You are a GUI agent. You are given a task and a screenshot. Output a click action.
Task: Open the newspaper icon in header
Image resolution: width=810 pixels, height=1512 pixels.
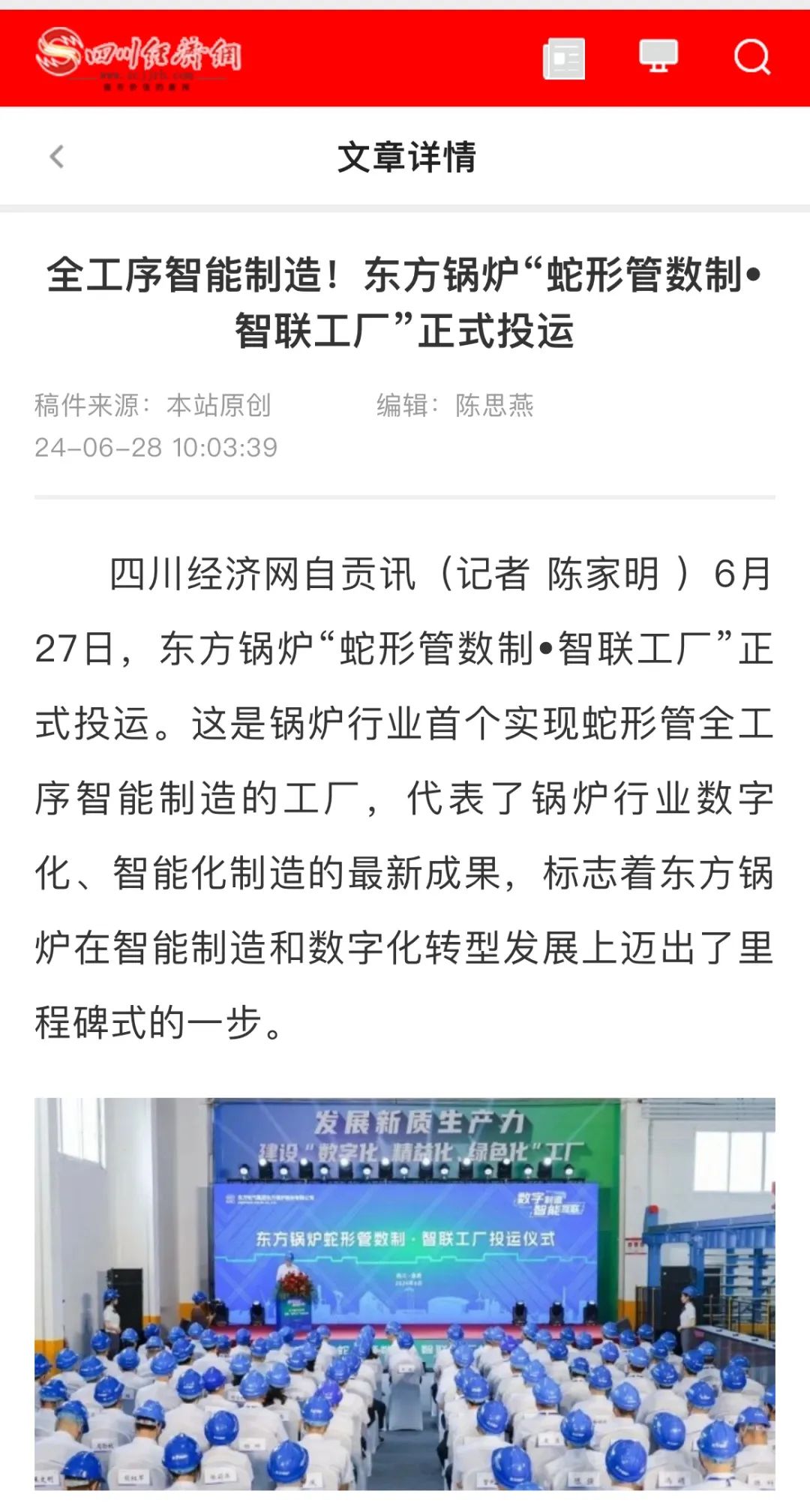(x=563, y=58)
